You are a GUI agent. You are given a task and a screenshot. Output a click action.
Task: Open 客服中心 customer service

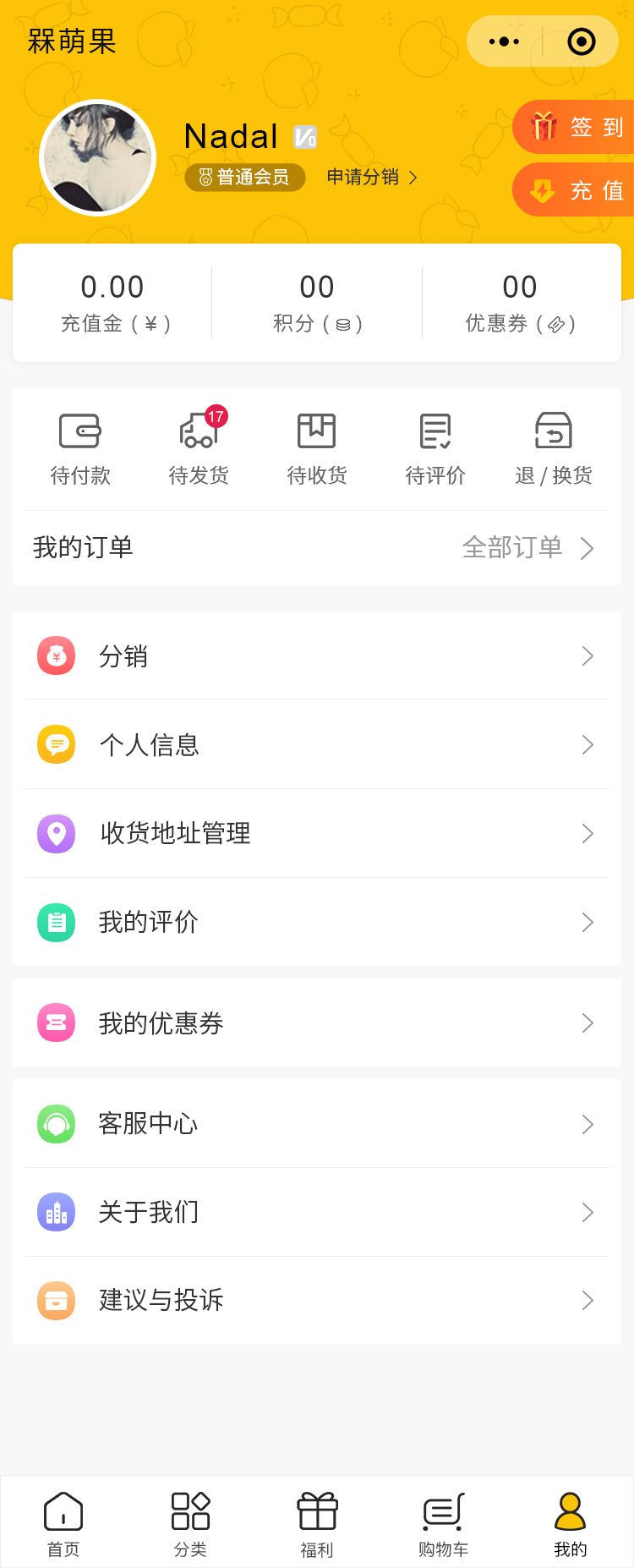click(x=317, y=1124)
